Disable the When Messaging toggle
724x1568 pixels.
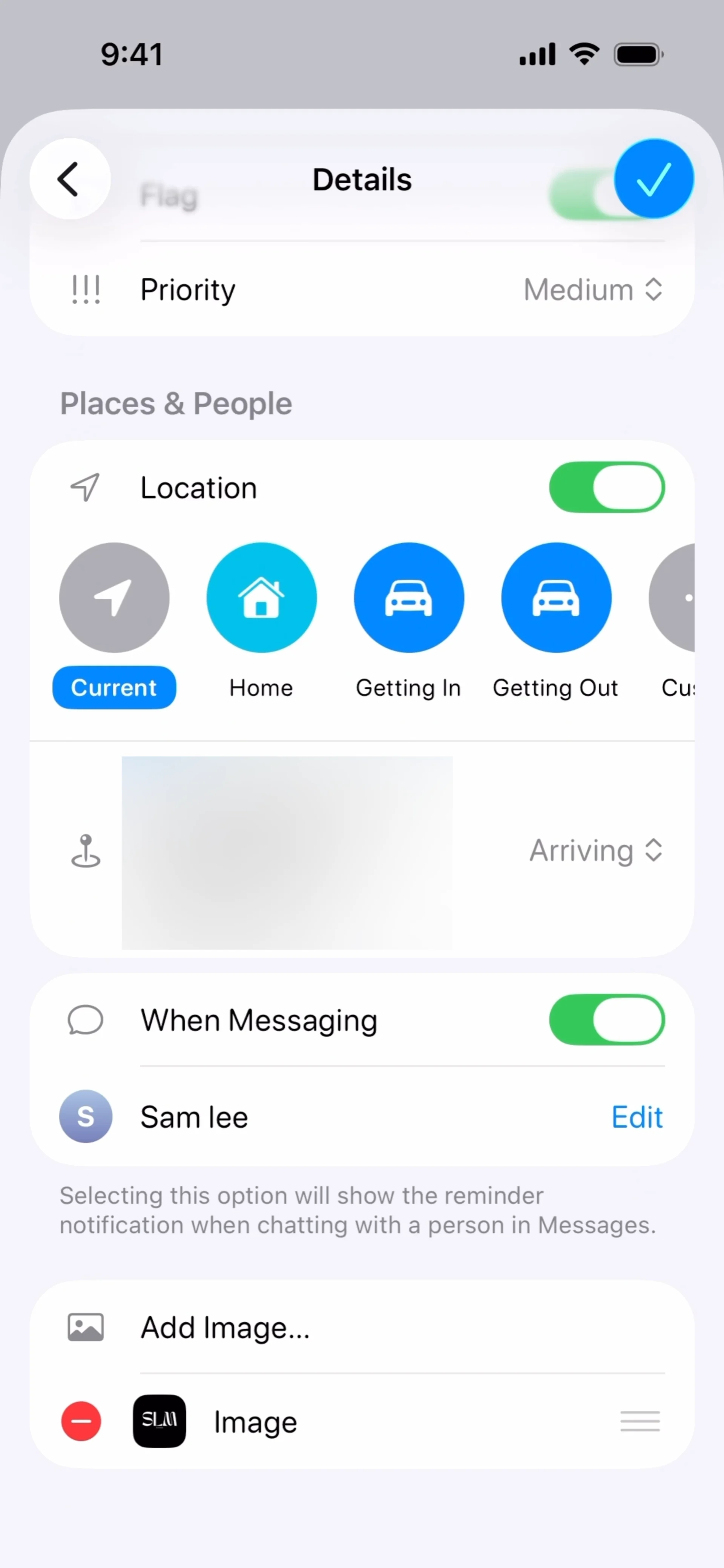coord(606,1020)
